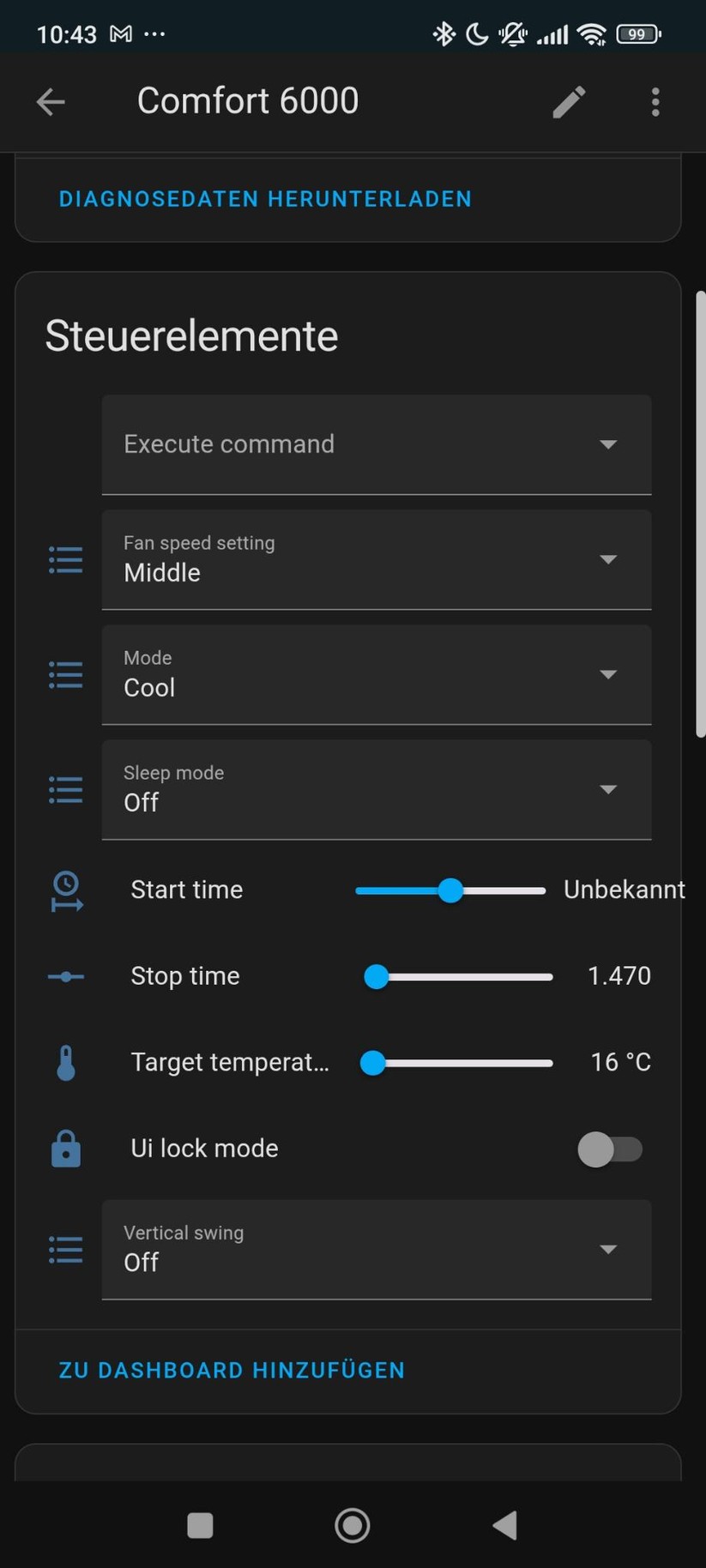Viewport: 706px width, 1568px height.
Task: Edit device with the pencil icon
Action: click(x=569, y=102)
